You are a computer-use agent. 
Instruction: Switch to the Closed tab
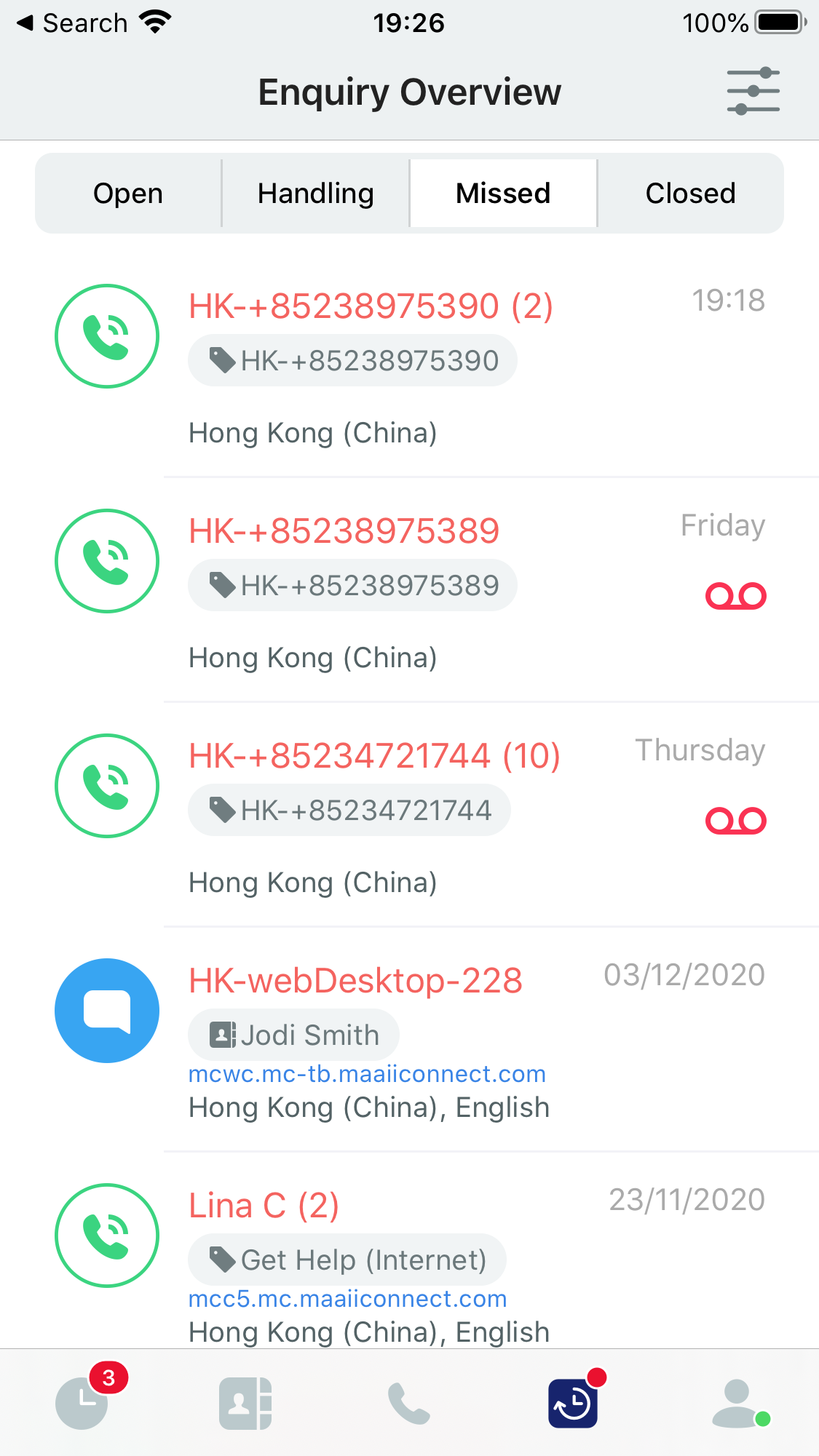coord(690,194)
